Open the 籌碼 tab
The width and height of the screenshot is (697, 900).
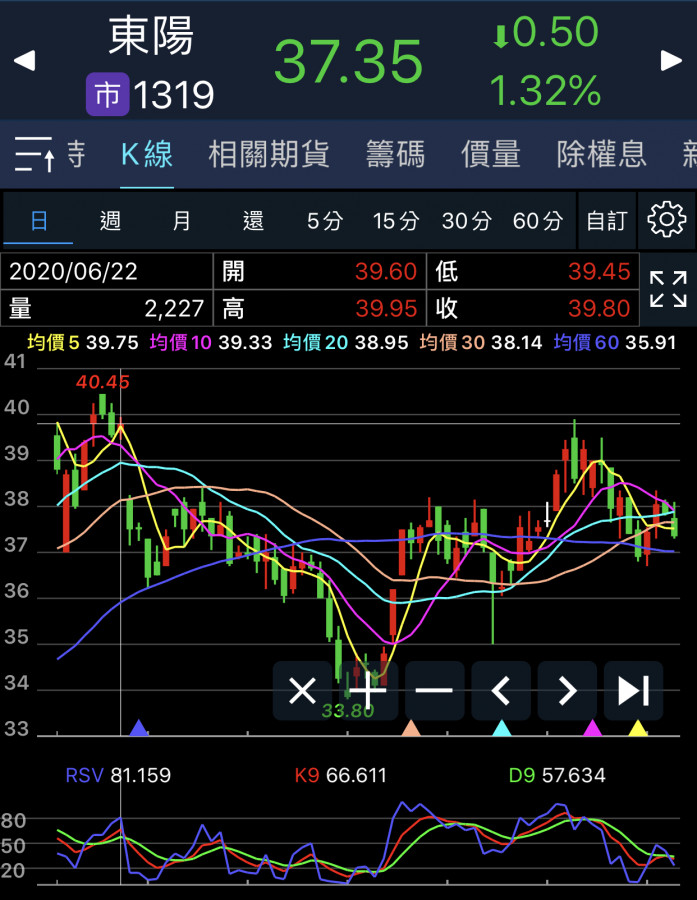(395, 154)
